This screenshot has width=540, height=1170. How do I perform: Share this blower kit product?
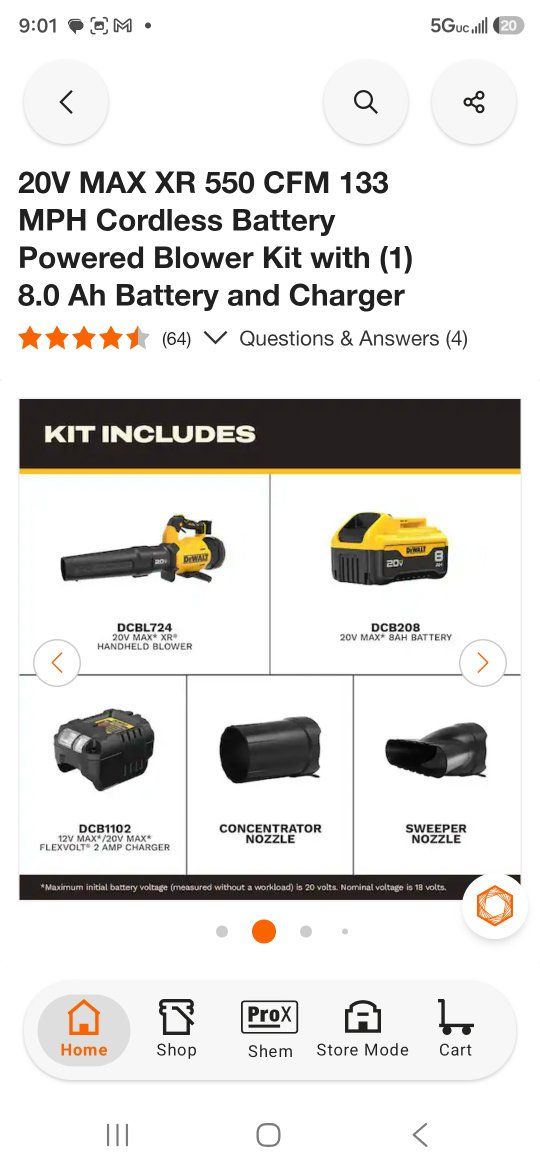474,101
